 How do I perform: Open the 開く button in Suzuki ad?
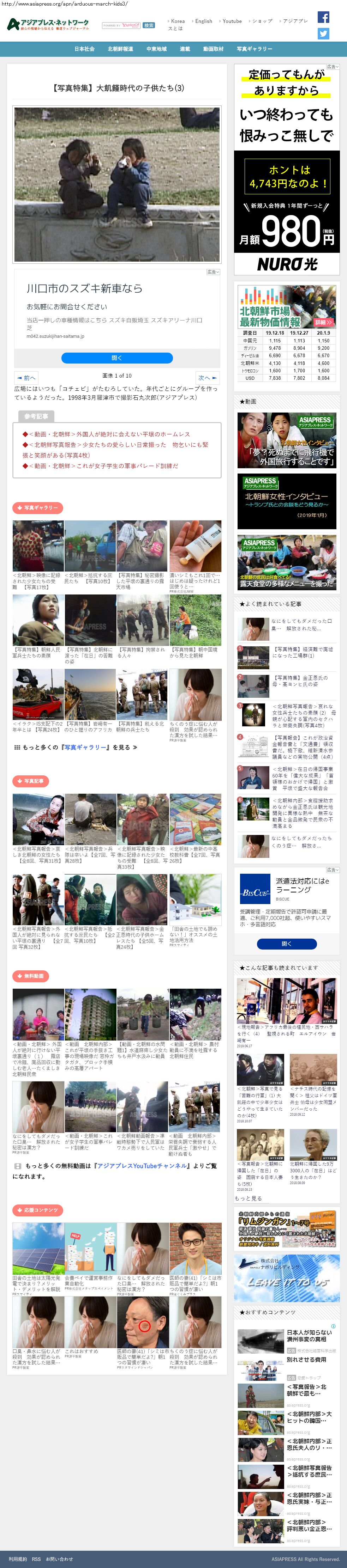[116, 358]
